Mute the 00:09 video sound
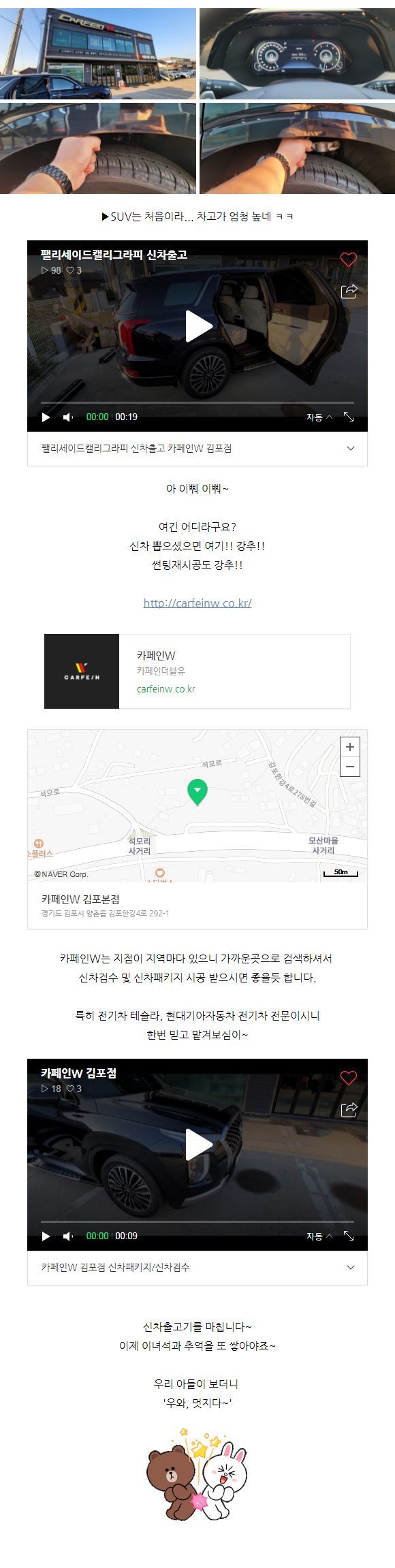The width and height of the screenshot is (395, 1568). pyautogui.click(x=67, y=1236)
